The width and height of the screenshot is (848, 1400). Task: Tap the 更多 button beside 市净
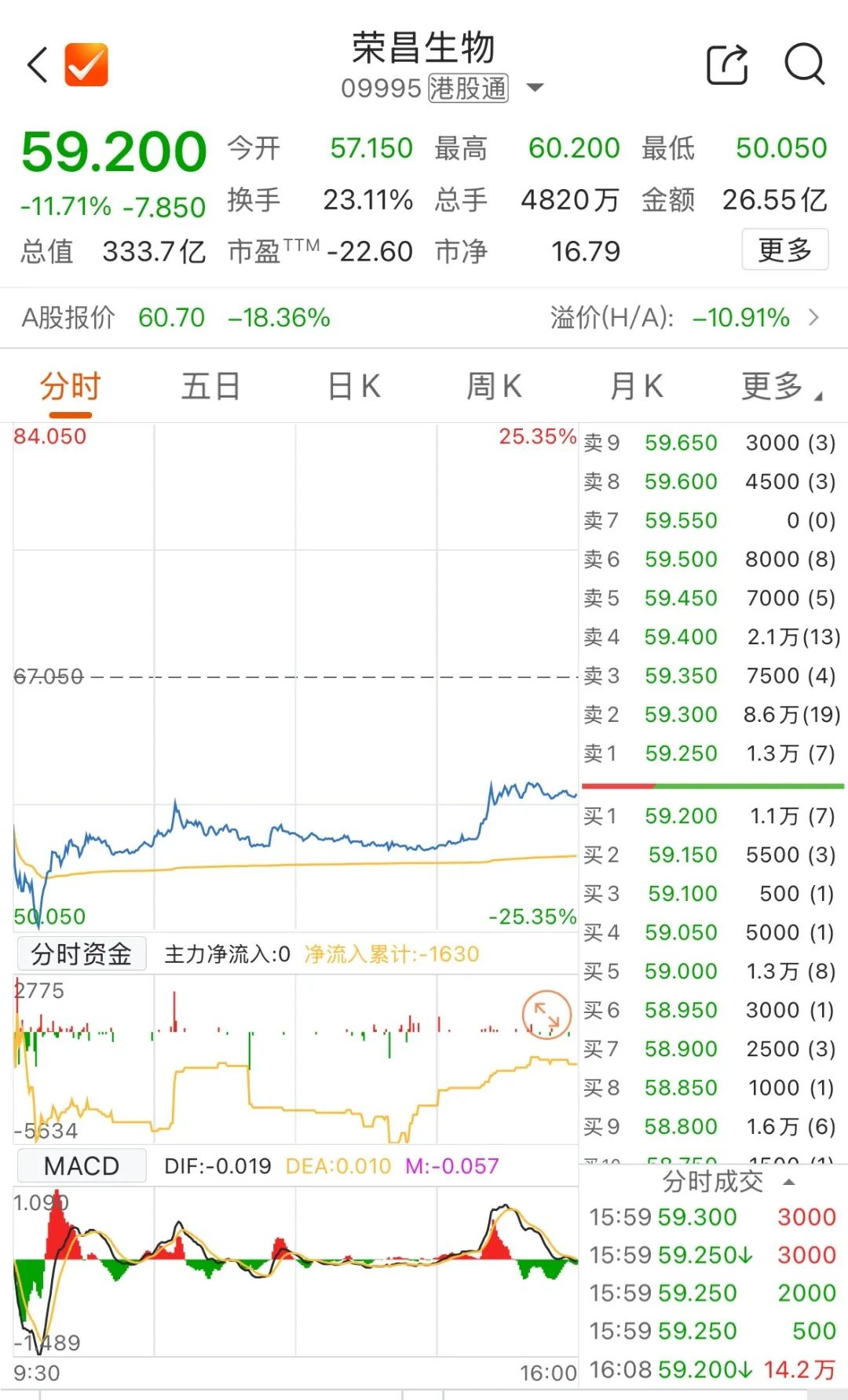(x=784, y=250)
